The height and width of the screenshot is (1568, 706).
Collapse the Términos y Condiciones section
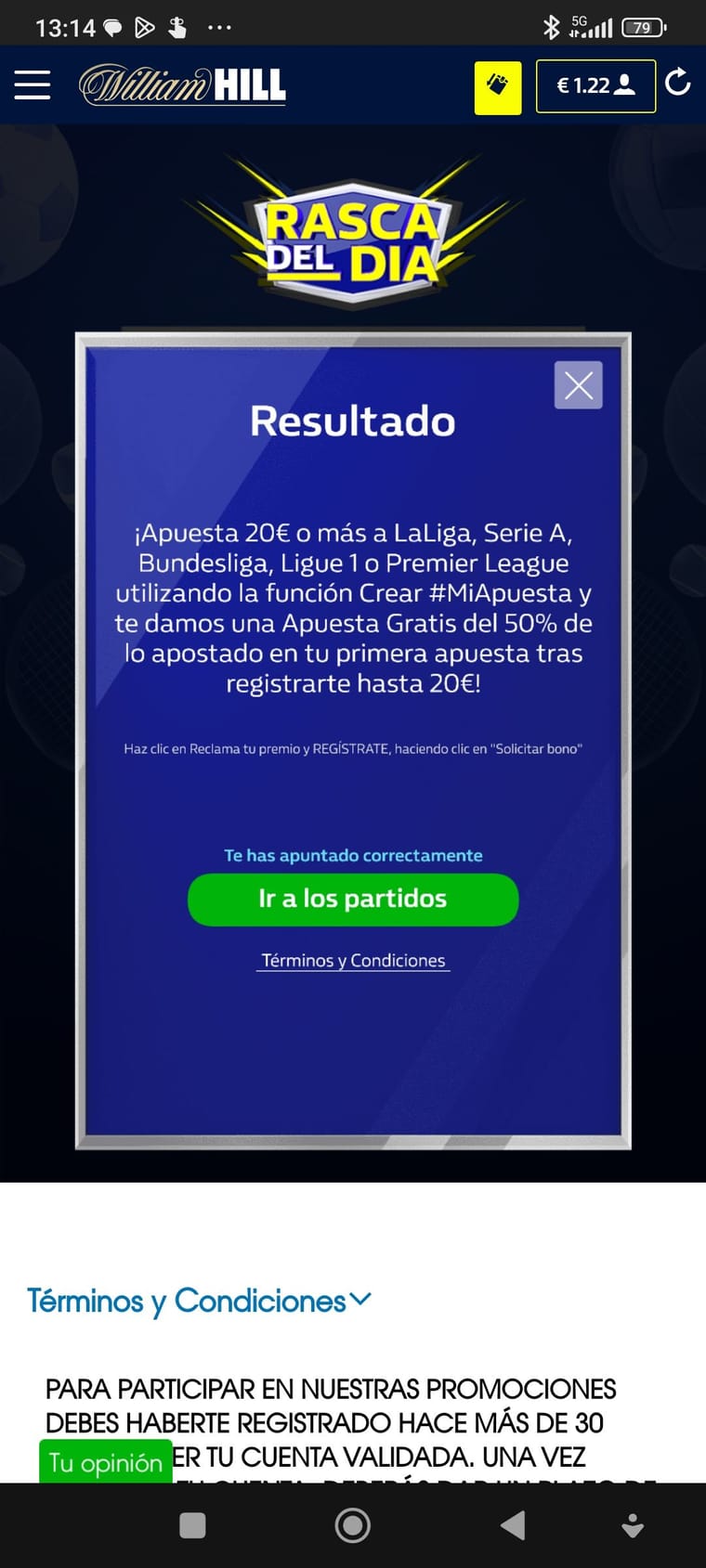click(x=200, y=1301)
